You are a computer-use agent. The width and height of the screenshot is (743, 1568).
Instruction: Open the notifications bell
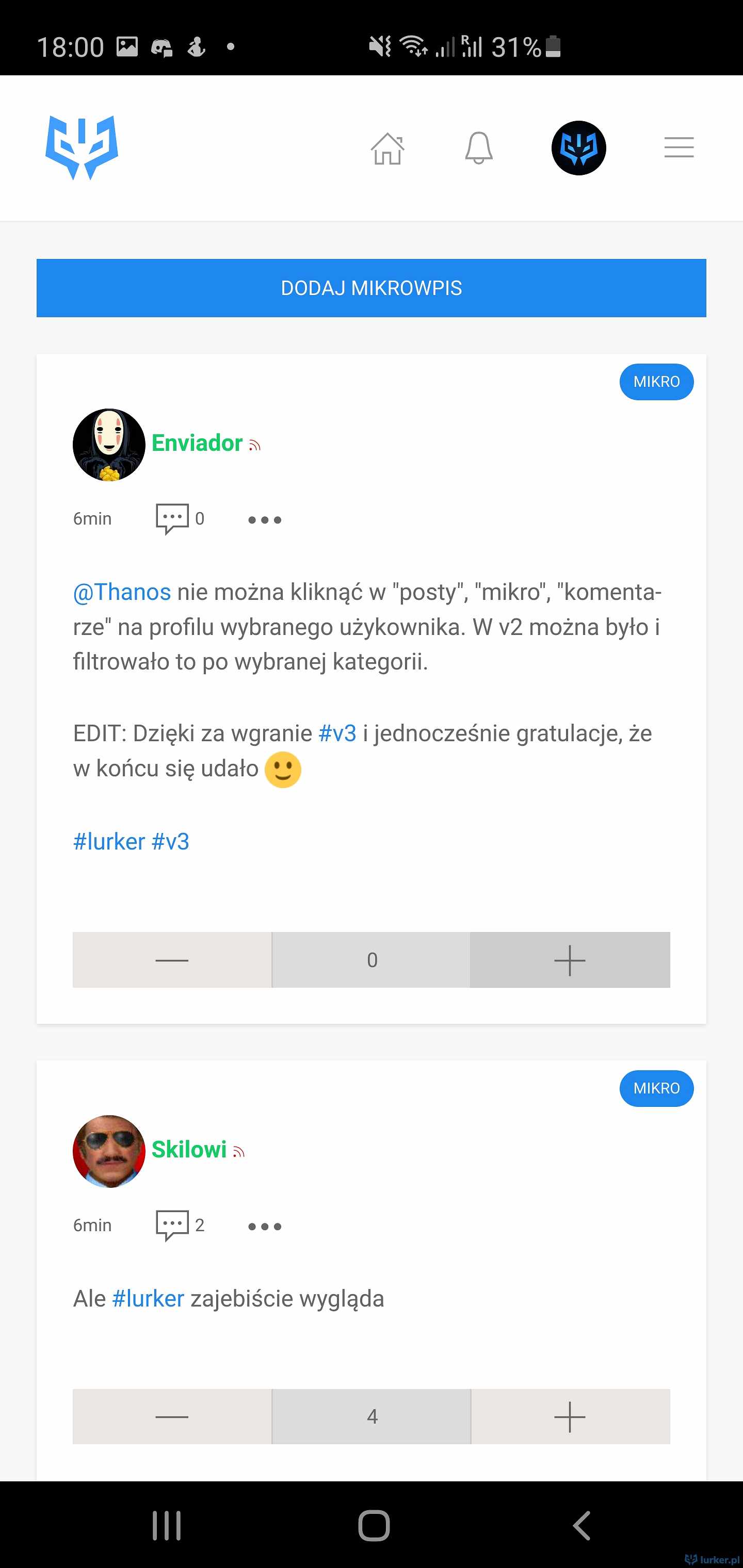click(479, 148)
